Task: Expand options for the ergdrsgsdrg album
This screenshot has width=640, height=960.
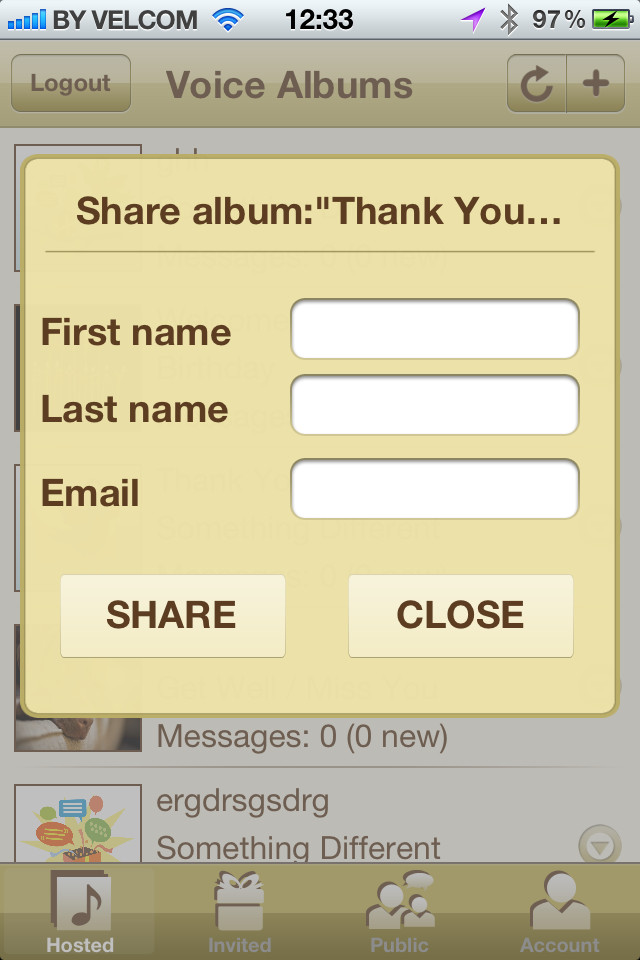Action: [599, 846]
